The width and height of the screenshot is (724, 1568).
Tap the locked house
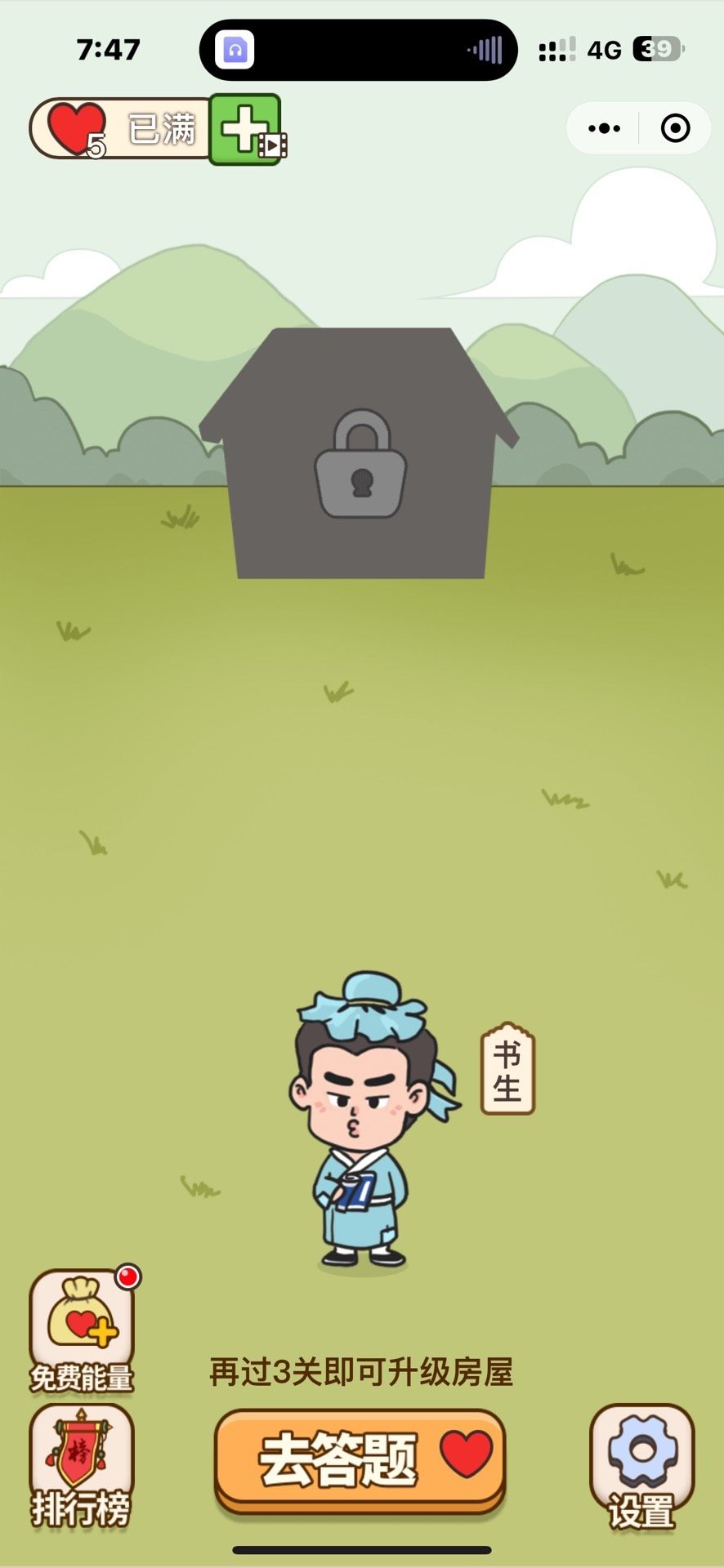[360, 457]
